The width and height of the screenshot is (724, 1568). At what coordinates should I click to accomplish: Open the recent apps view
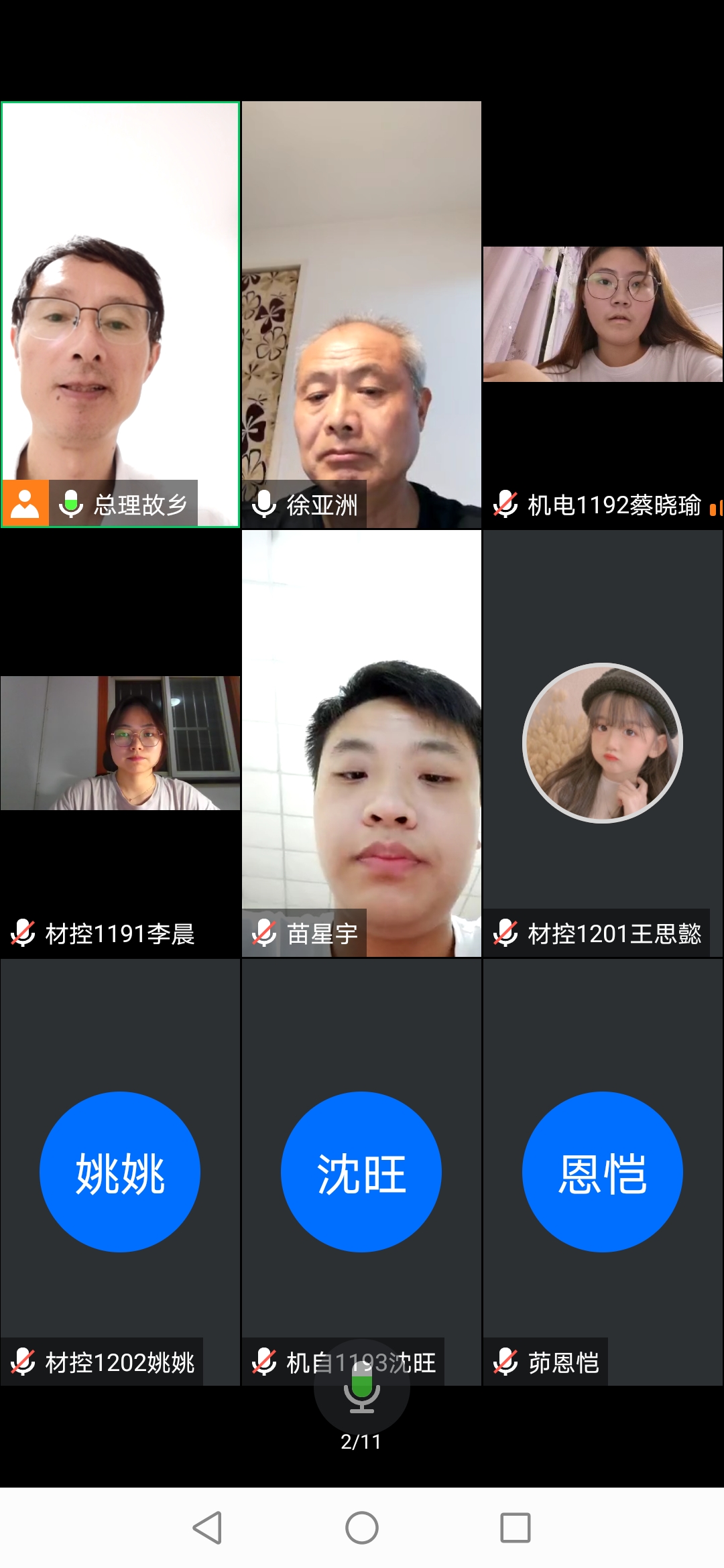(516, 1528)
